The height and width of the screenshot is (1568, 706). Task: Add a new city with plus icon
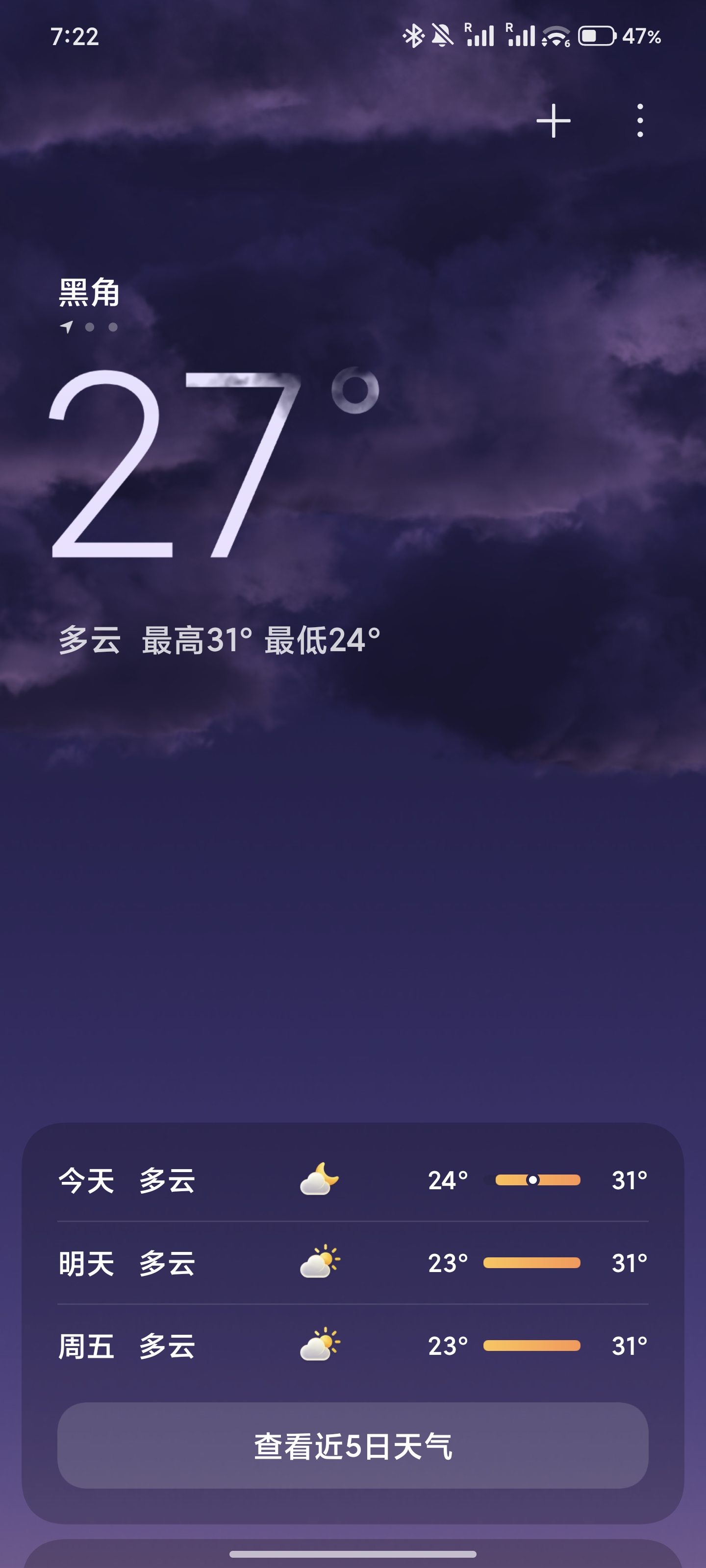tap(553, 121)
